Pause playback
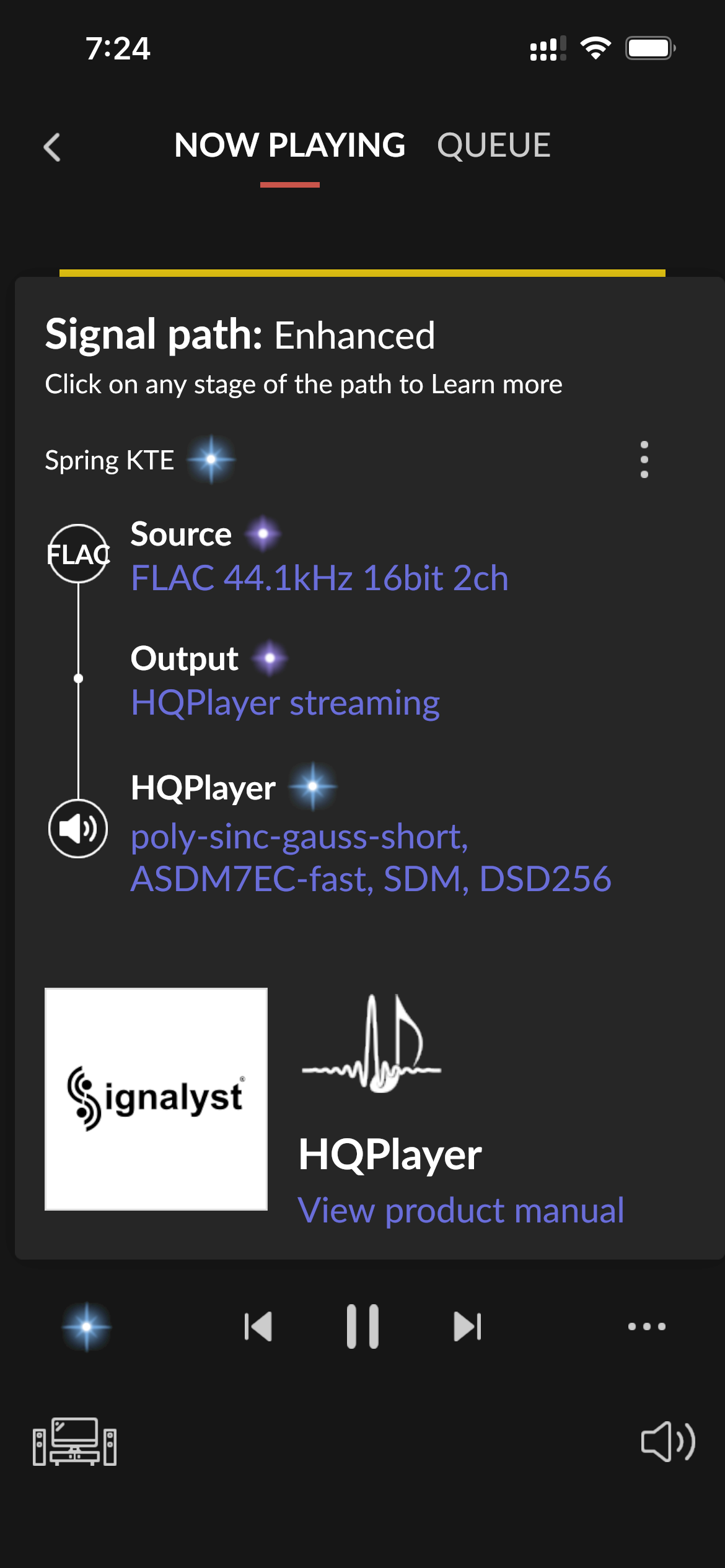Image resolution: width=725 pixels, height=1568 pixels. coord(362,1326)
